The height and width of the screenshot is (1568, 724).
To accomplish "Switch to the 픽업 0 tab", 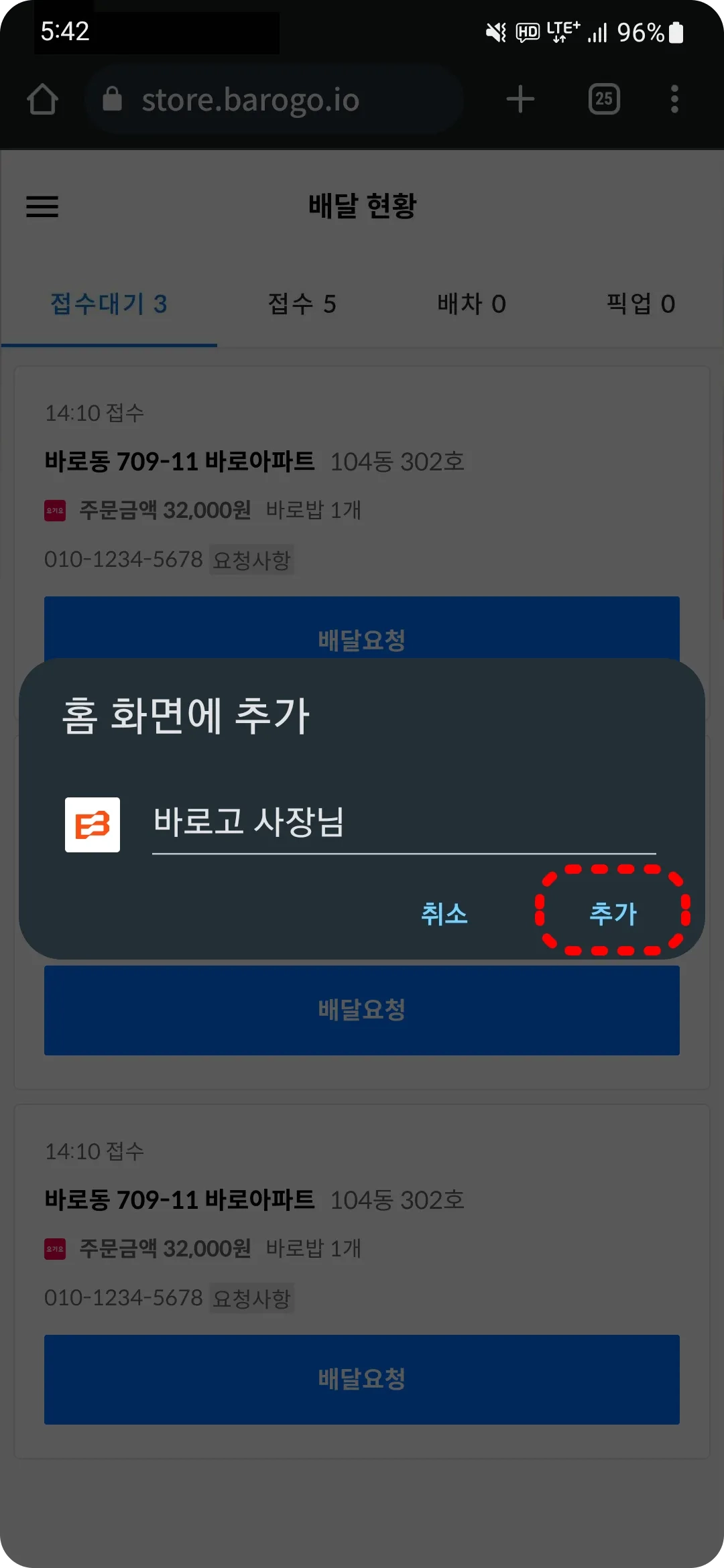I will [640, 304].
